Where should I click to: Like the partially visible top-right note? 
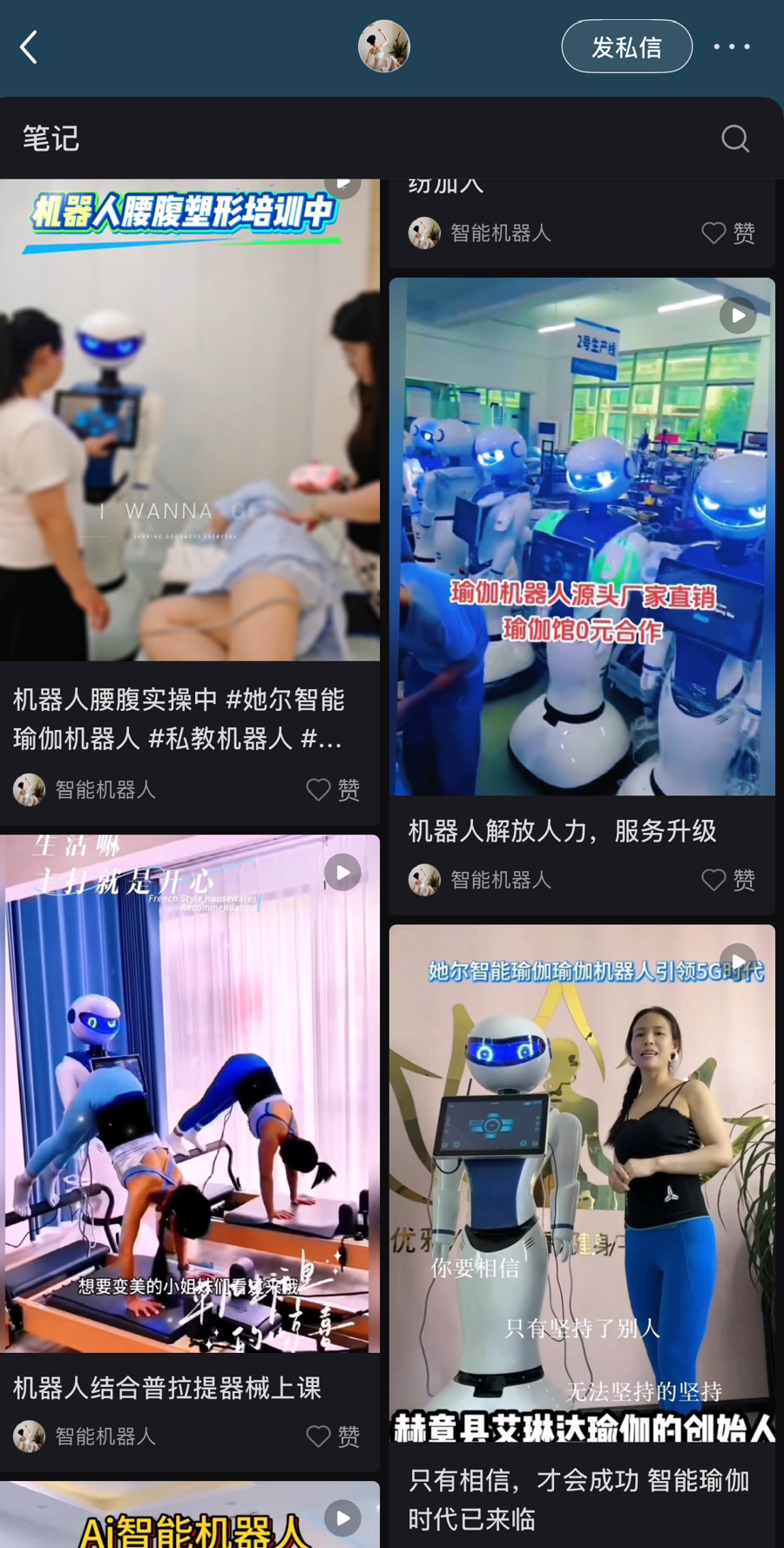[728, 233]
